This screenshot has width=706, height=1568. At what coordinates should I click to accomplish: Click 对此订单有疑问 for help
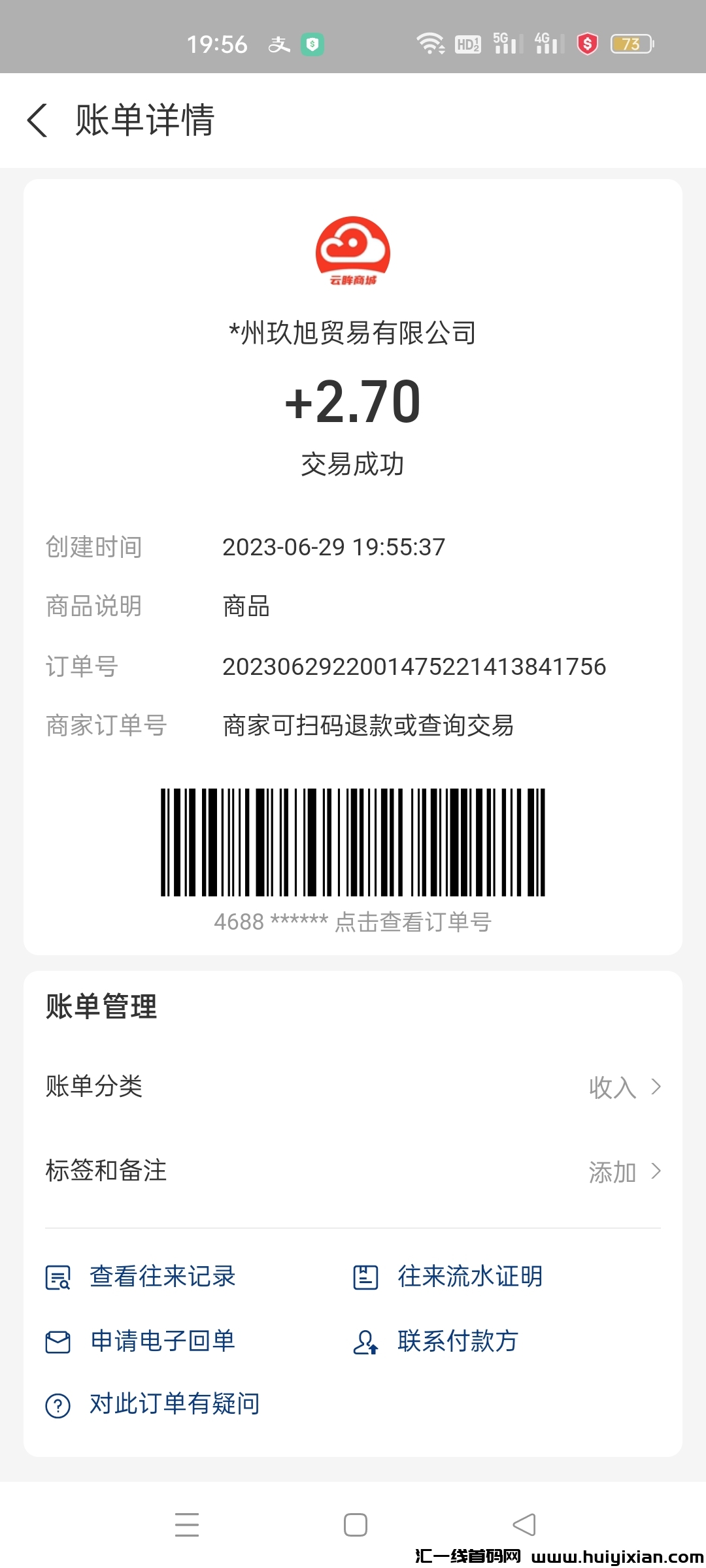click(x=174, y=1403)
